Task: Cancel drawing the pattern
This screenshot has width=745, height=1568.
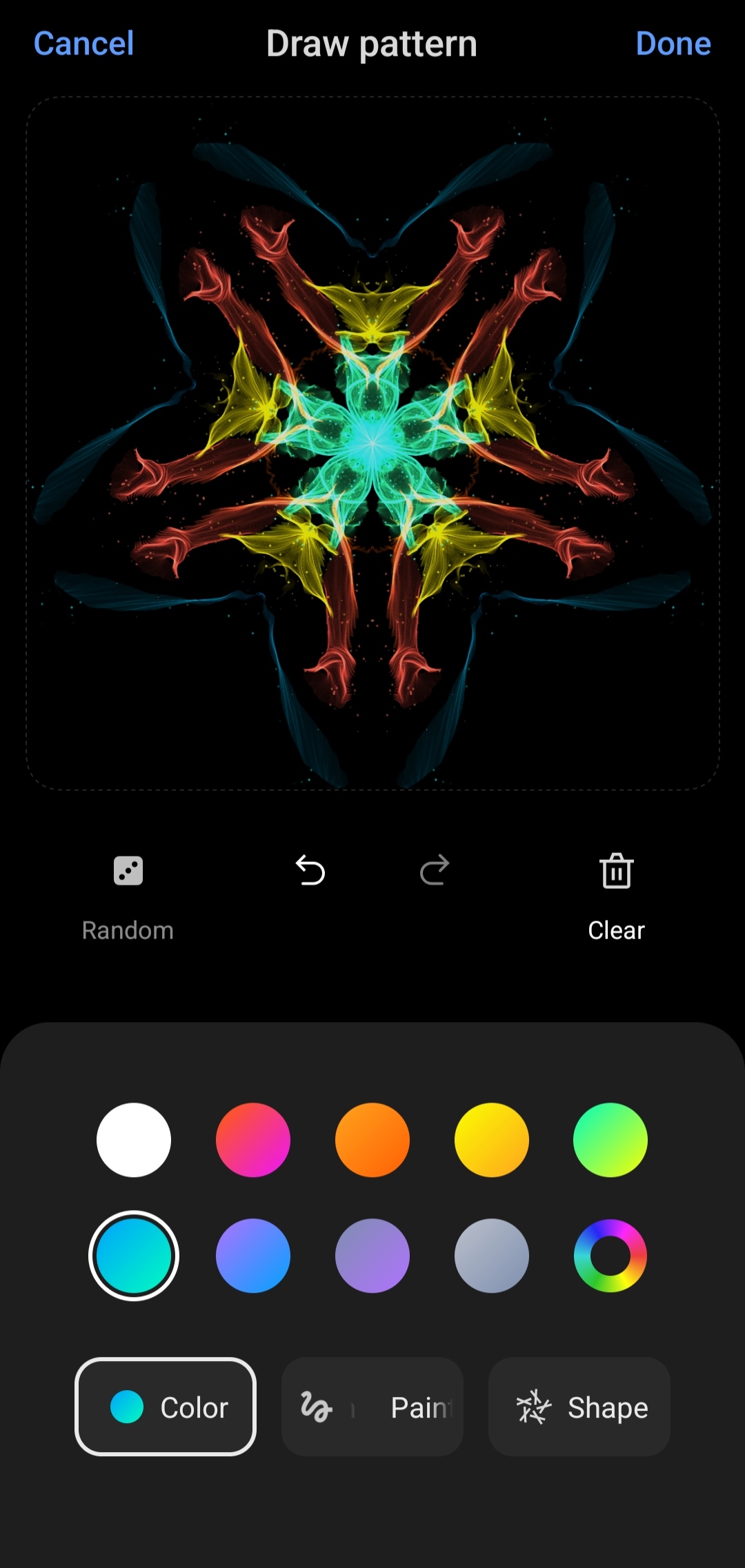Action: click(x=83, y=43)
